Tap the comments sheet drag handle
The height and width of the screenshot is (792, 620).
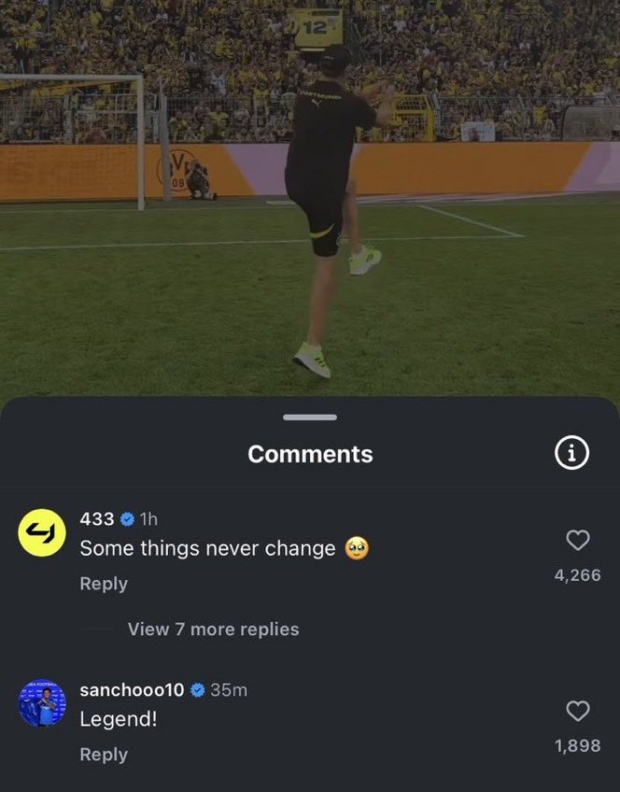(x=310, y=417)
